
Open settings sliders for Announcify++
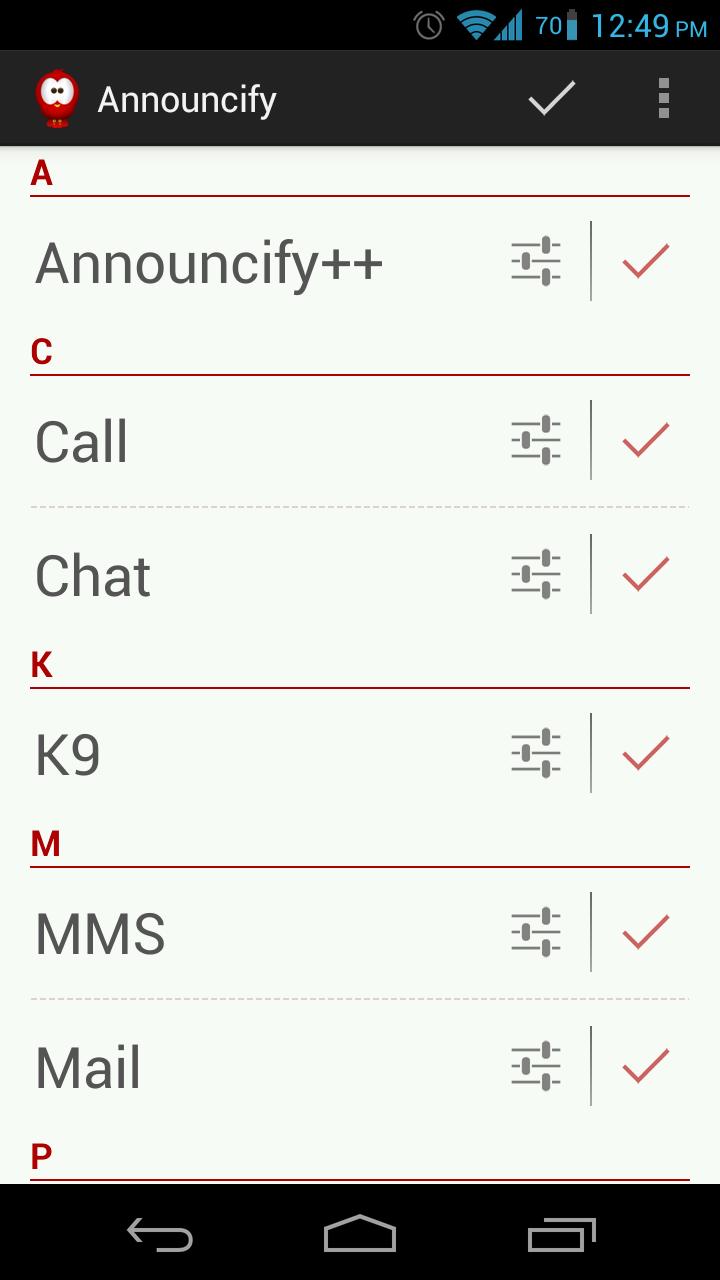(x=536, y=261)
